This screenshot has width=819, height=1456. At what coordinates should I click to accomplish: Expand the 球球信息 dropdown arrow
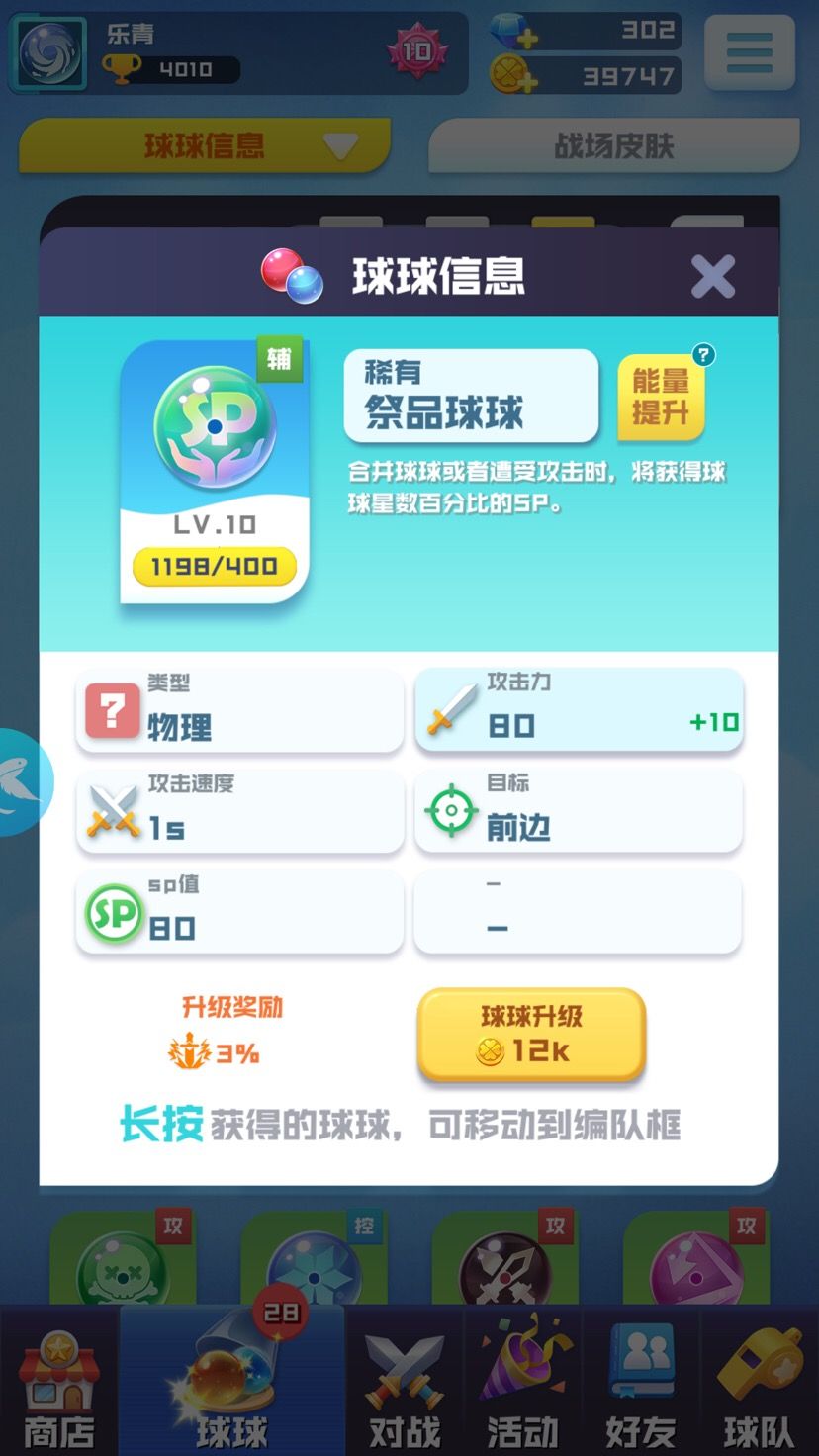click(341, 144)
